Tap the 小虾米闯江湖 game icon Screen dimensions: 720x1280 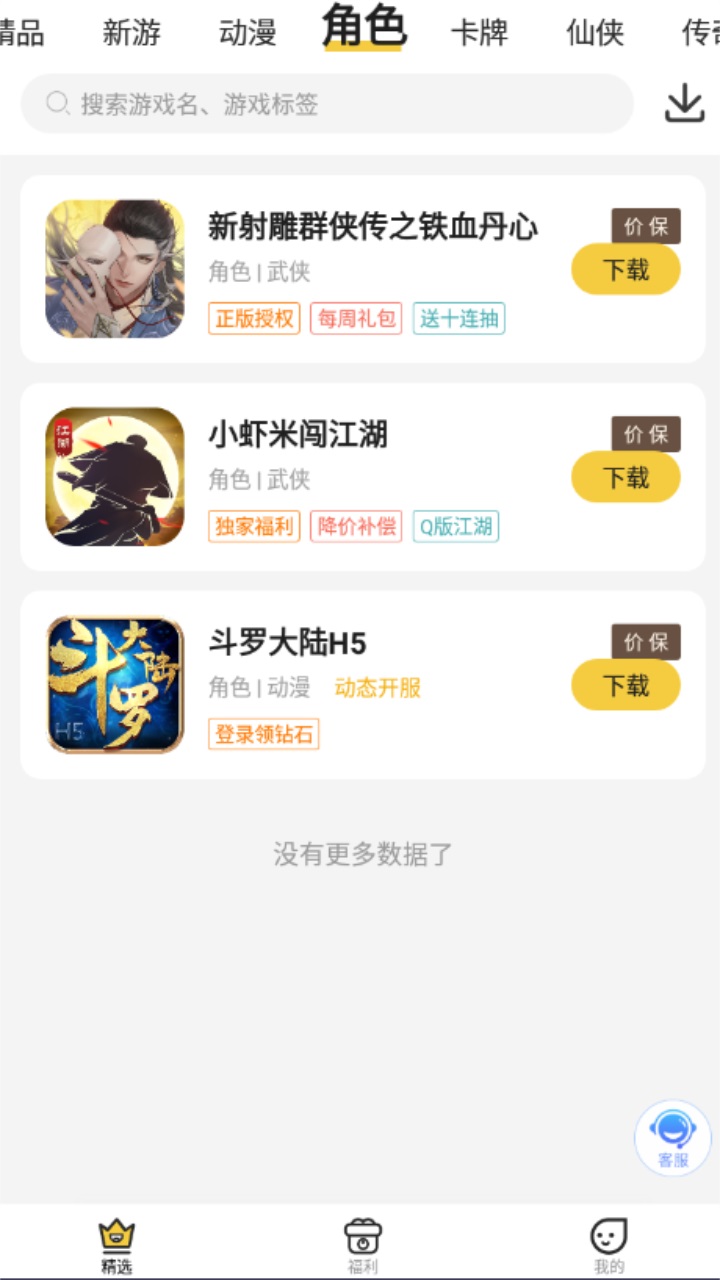[x=114, y=476]
